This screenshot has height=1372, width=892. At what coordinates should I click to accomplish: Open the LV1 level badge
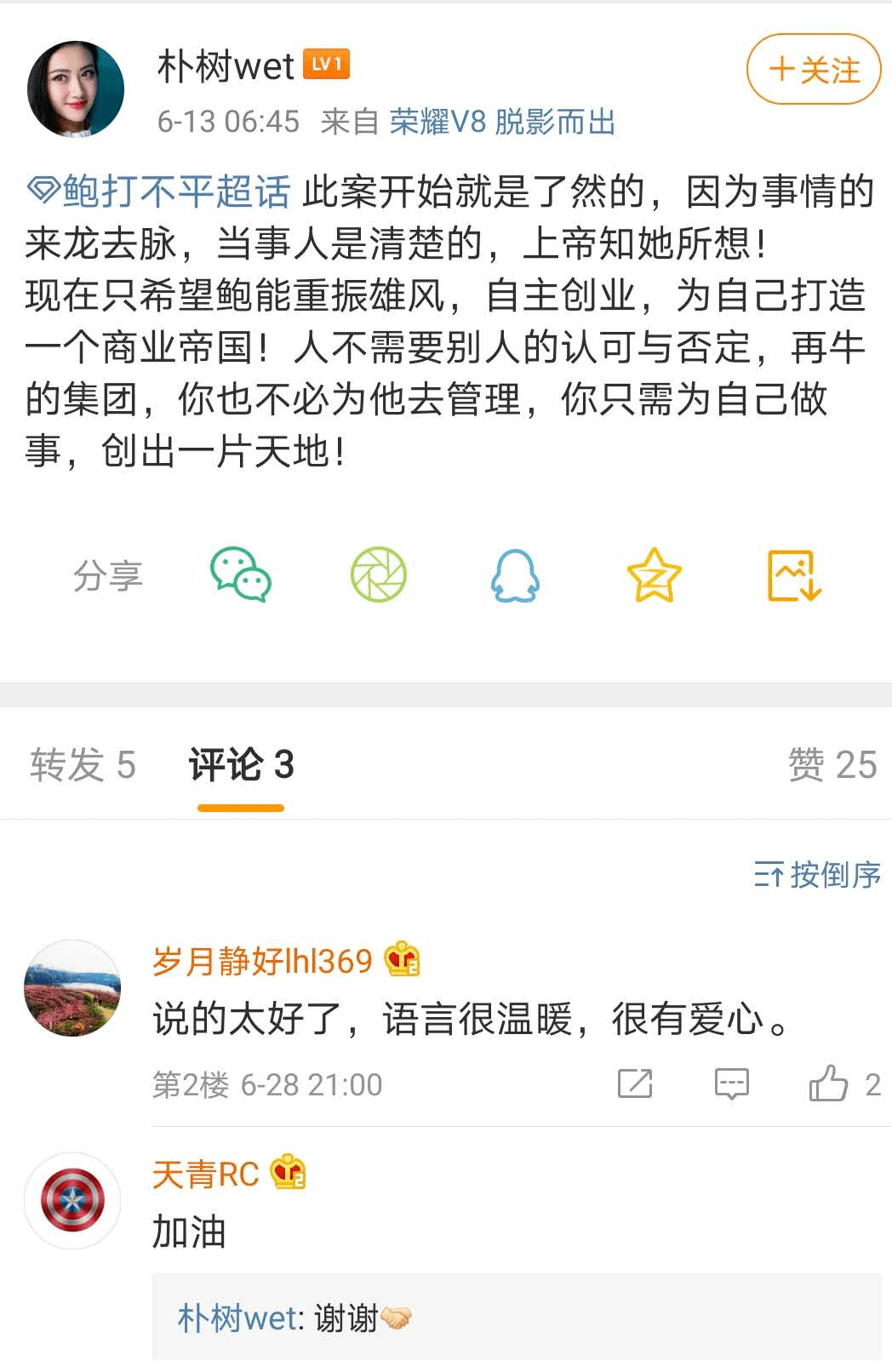point(326,61)
